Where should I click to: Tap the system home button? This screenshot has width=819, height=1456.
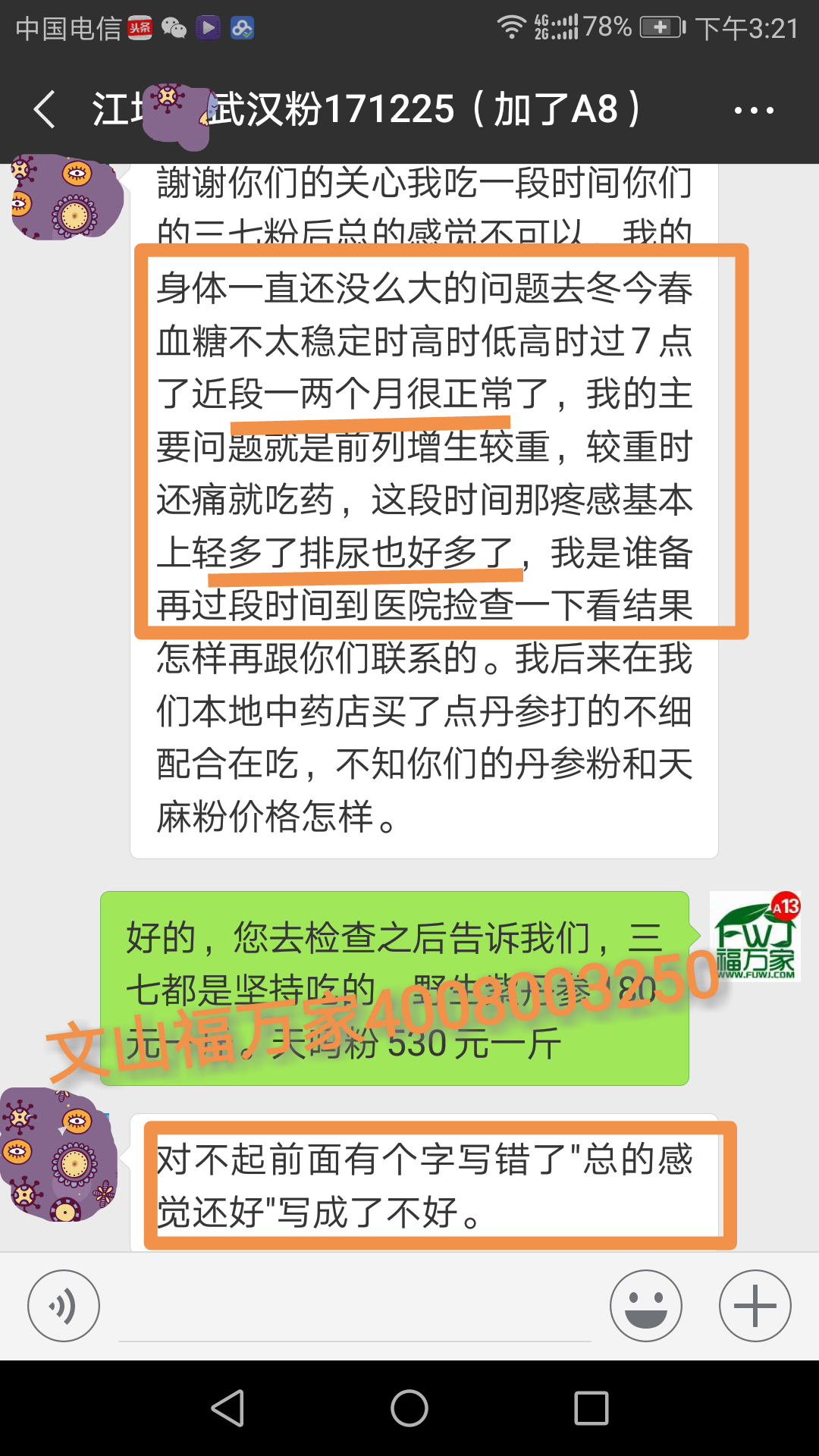[409, 1408]
